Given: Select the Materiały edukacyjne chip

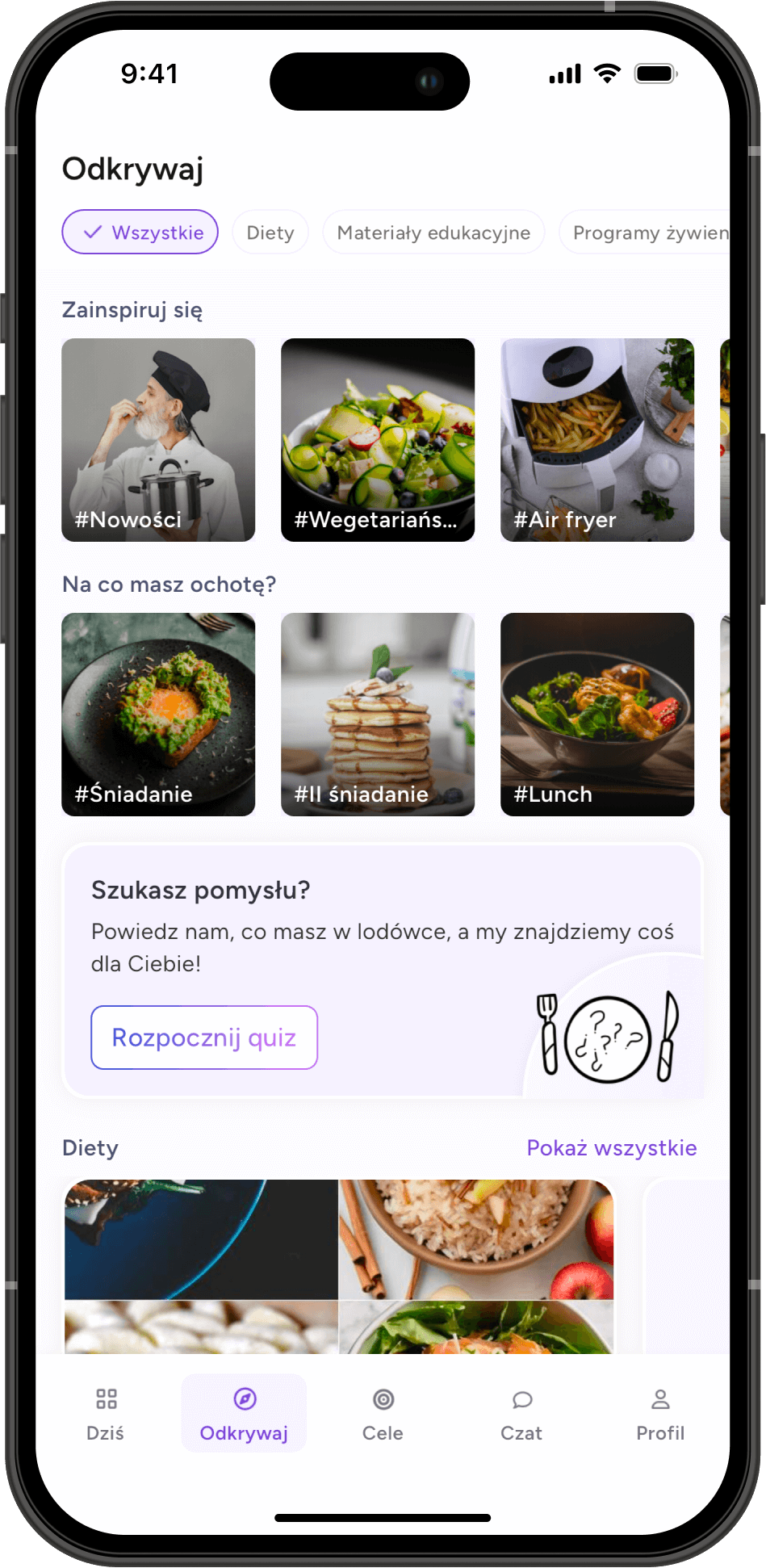Looking at the screenshot, I should pyautogui.click(x=433, y=233).
